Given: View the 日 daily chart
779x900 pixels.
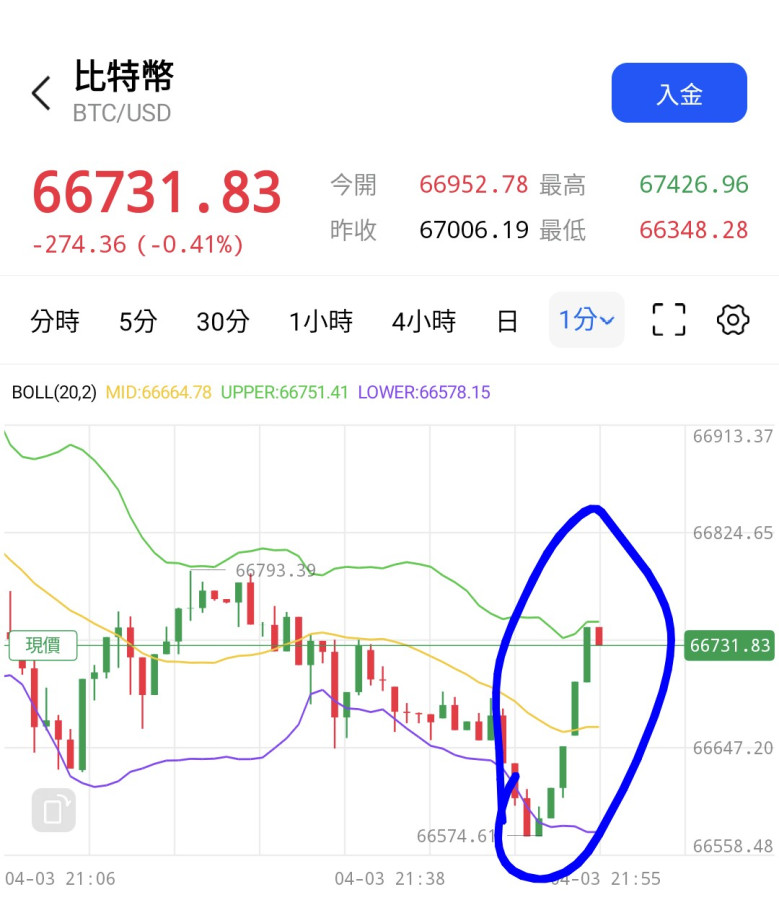Looking at the screenshot, I should coord(507,321).
